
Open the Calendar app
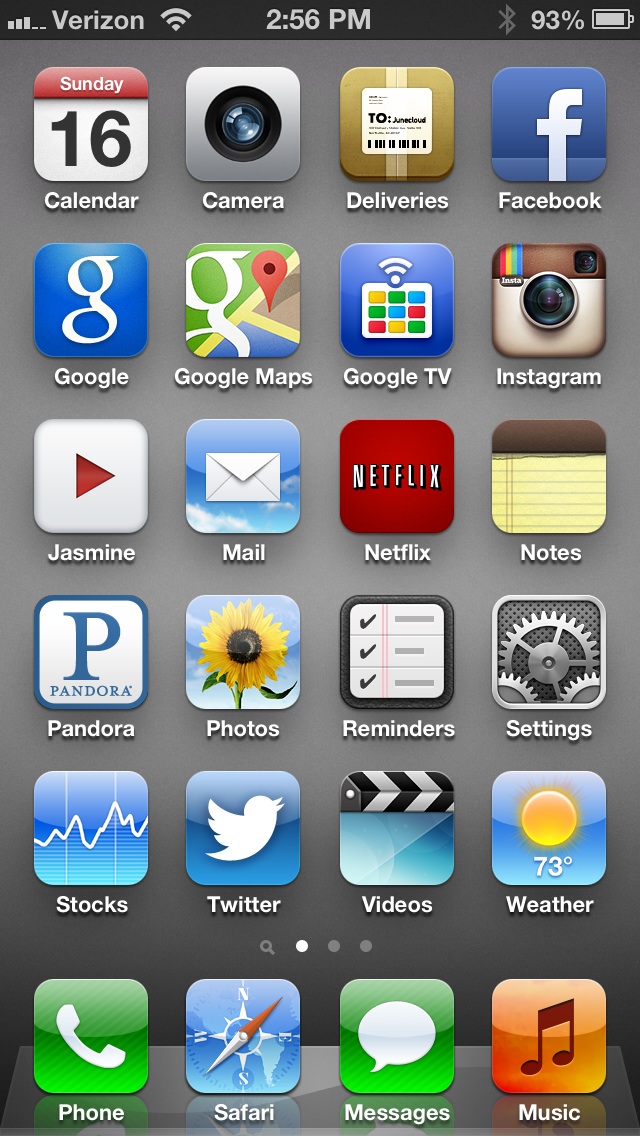tap(91, 124)
